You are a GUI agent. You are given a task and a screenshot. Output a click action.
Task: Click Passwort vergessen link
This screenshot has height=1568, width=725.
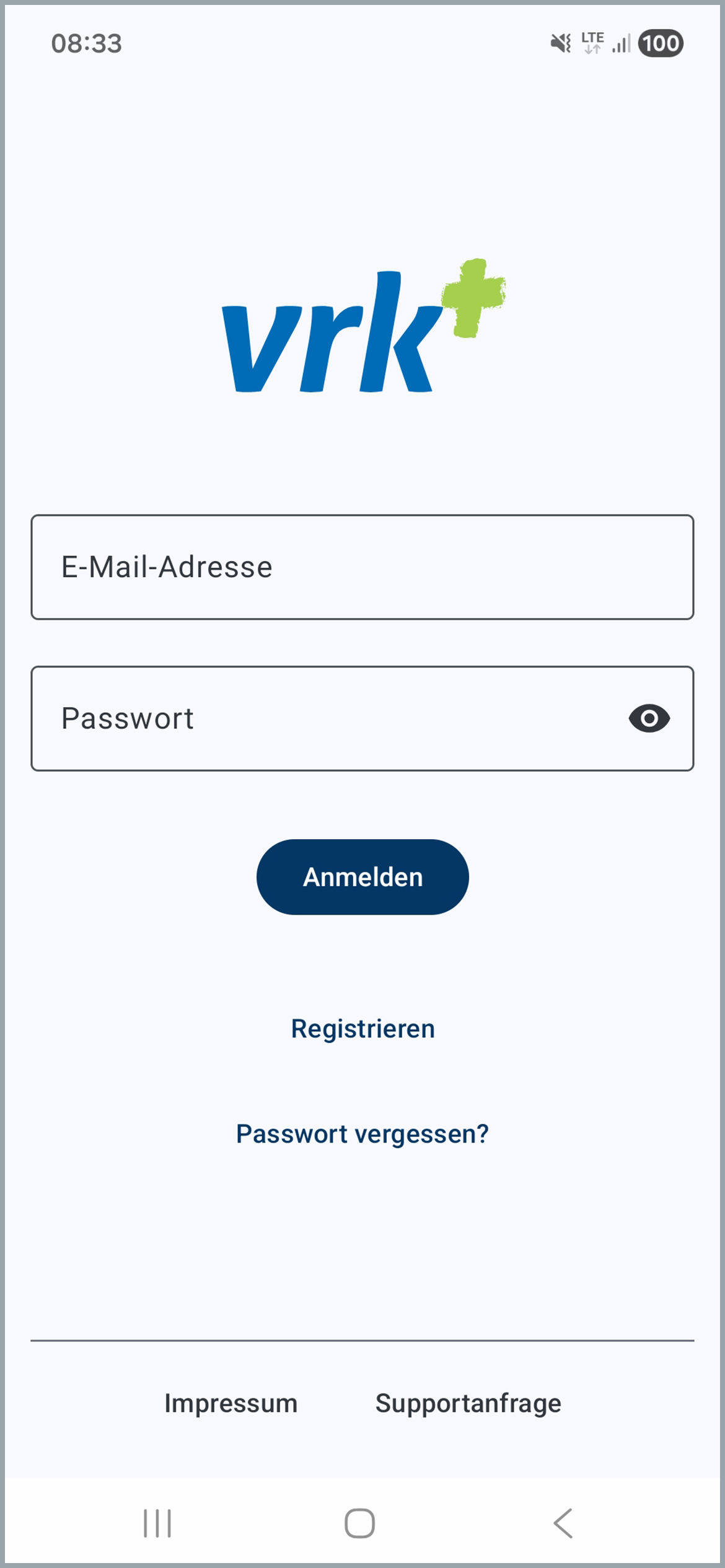[362, 1133]
